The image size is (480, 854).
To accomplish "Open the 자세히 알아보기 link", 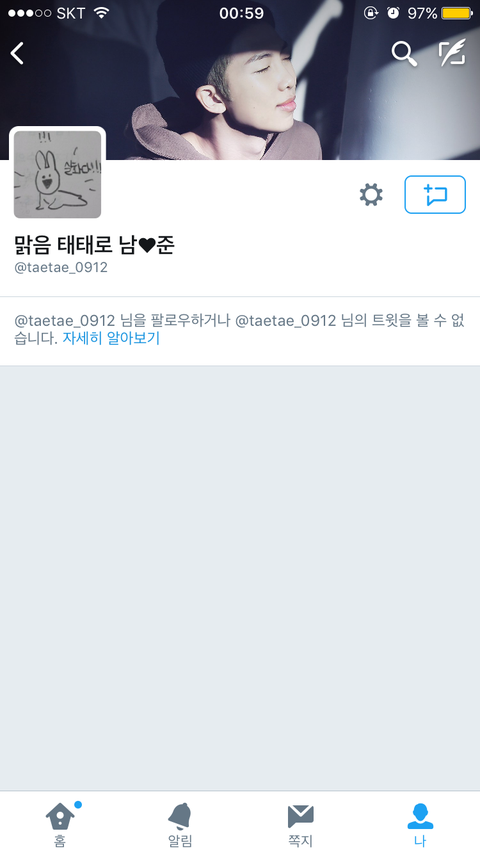I will (111, 338).
